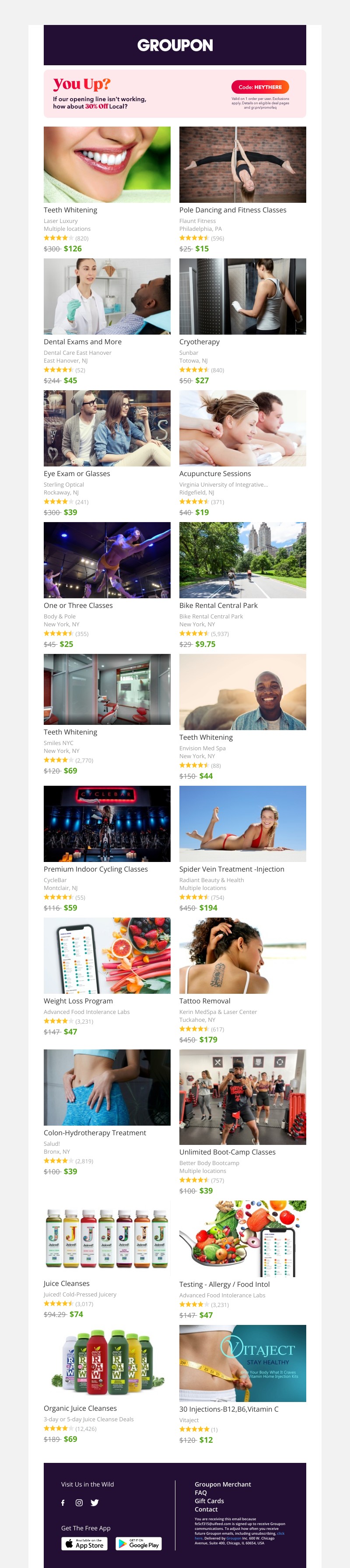Get the app on the App Store

[x=84, y=1543]
